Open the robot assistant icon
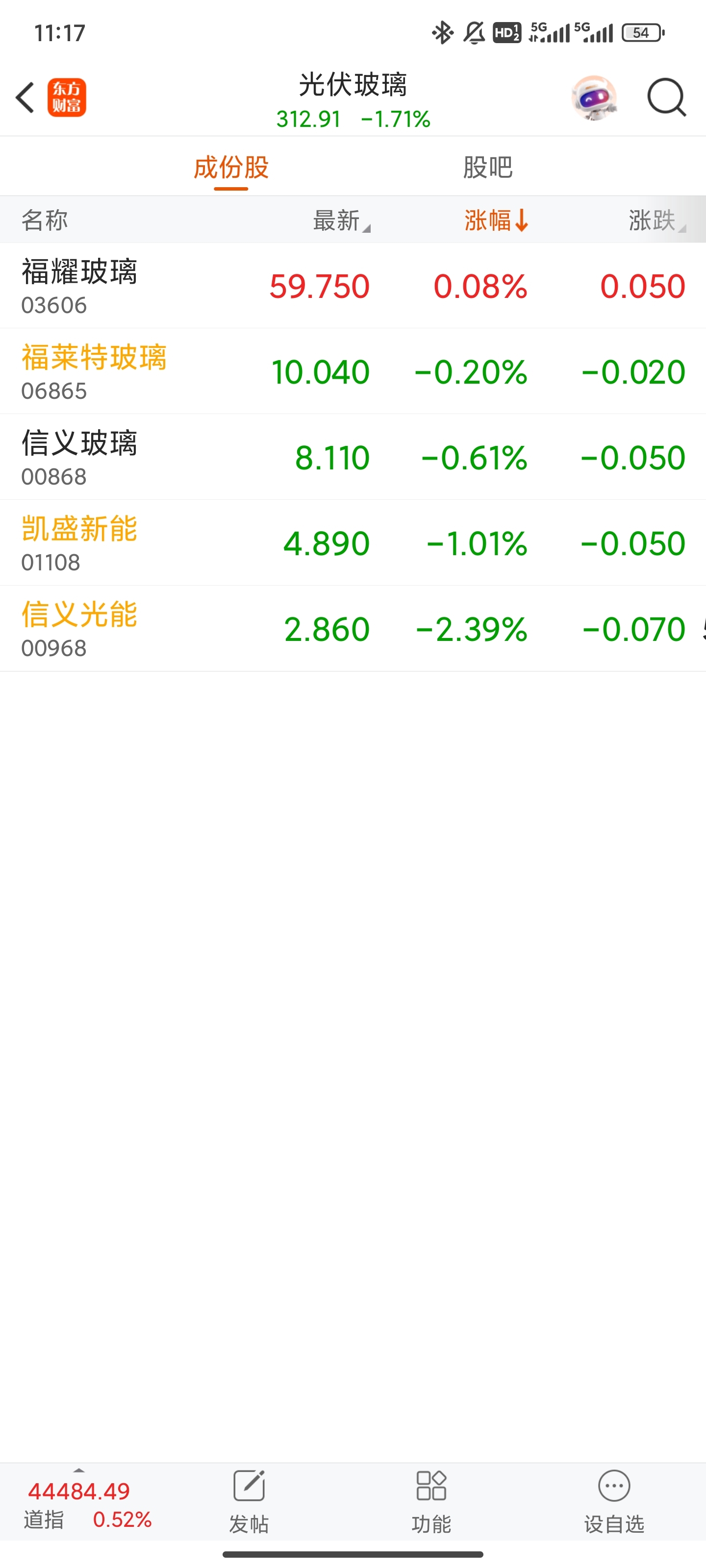 click(x=594, y=98)
